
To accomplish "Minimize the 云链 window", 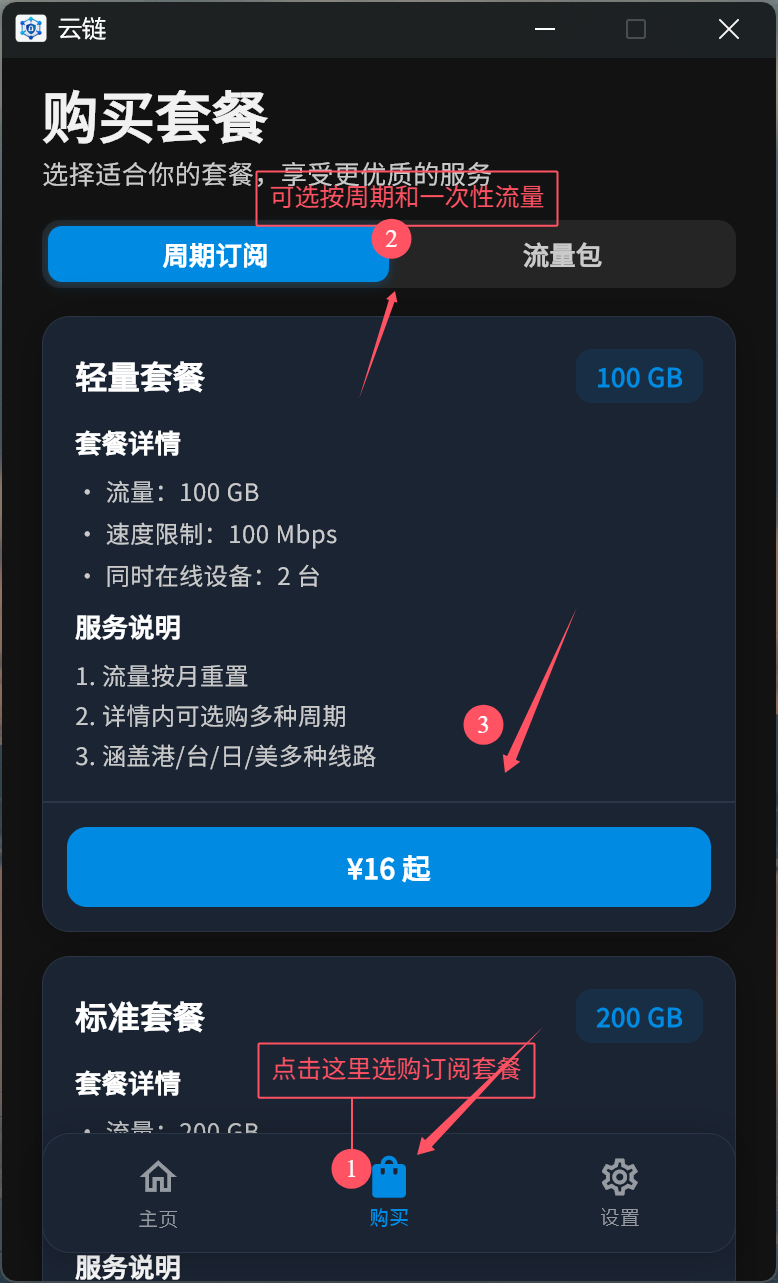I will click(x=544, y=29).
